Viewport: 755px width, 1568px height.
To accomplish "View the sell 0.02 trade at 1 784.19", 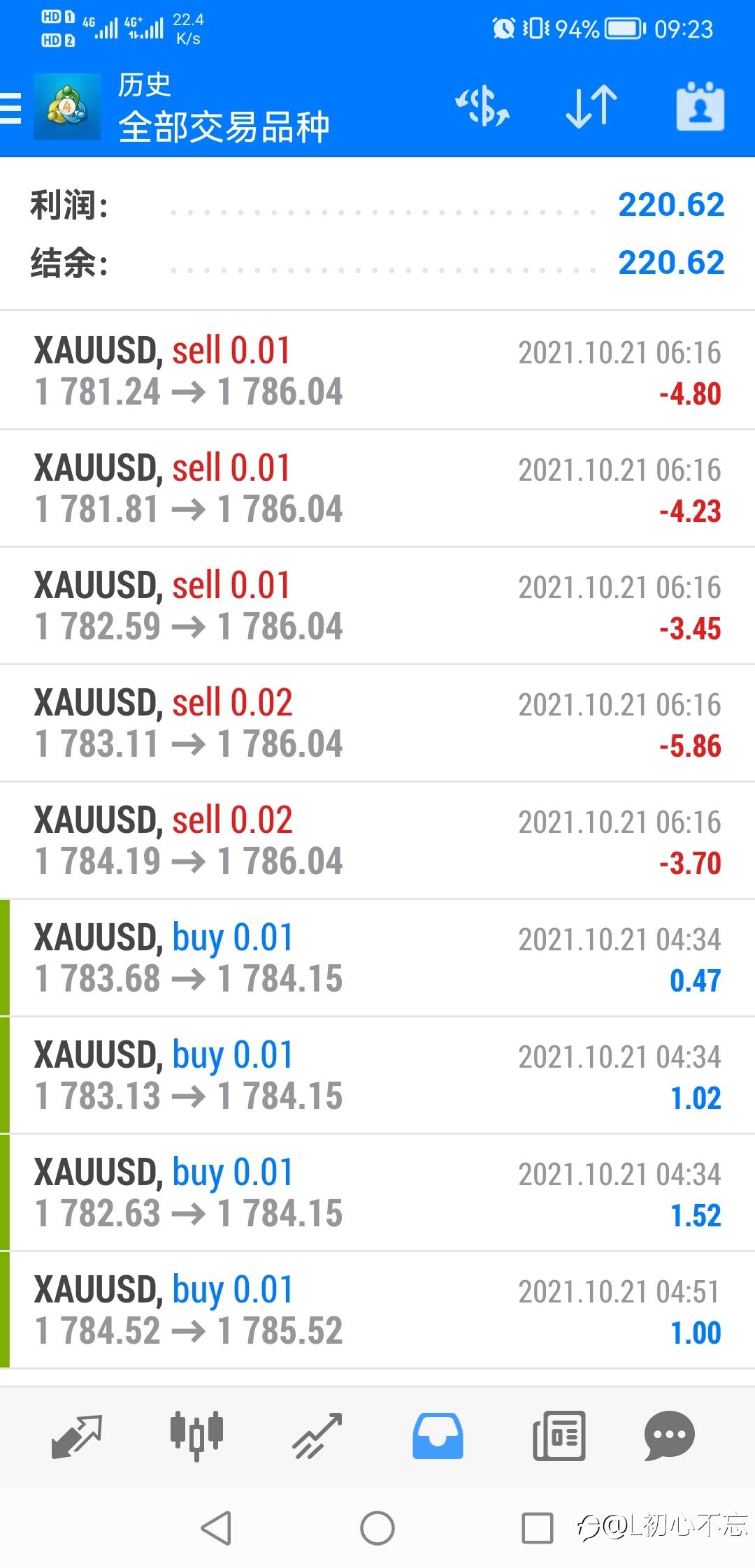I will [x=377, y=841].
